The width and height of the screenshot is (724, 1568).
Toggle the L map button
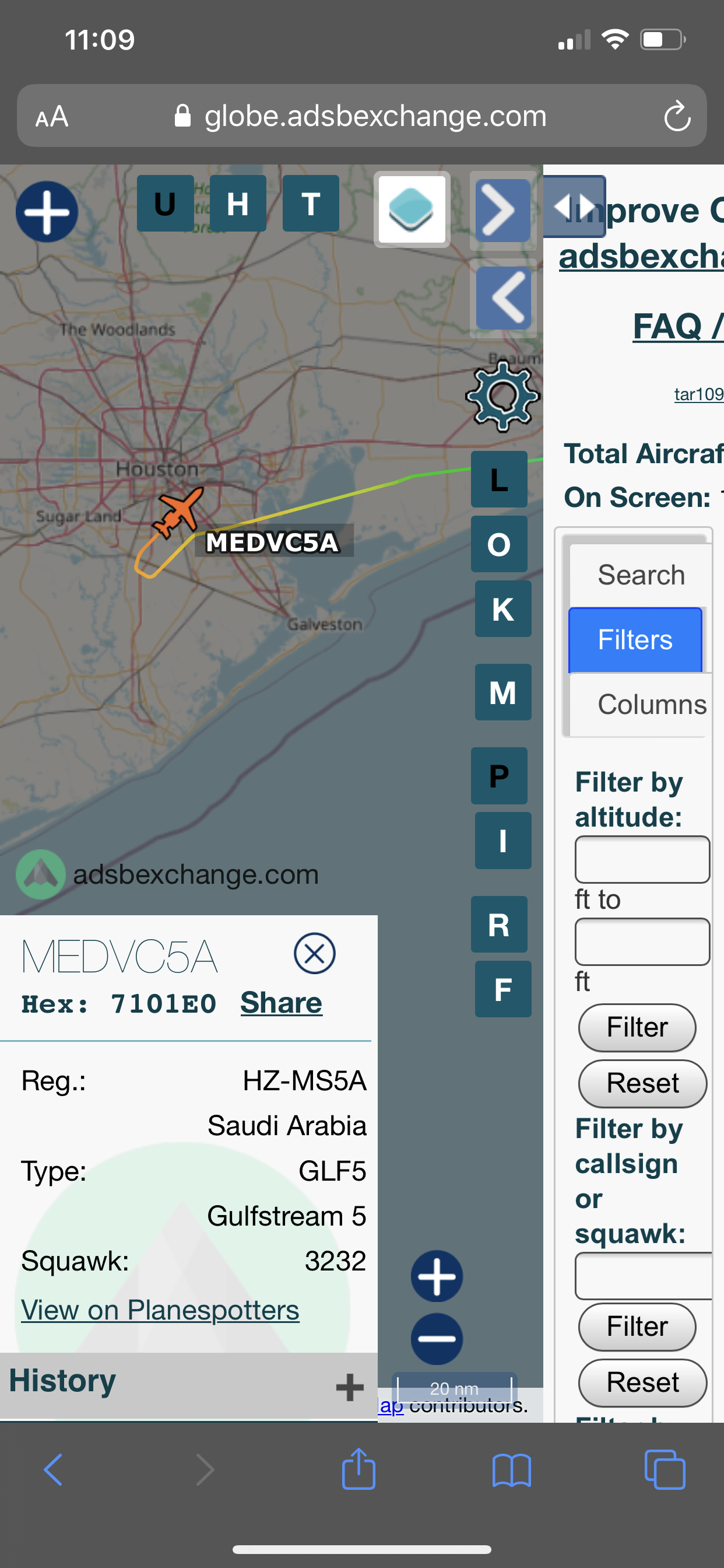499,479
